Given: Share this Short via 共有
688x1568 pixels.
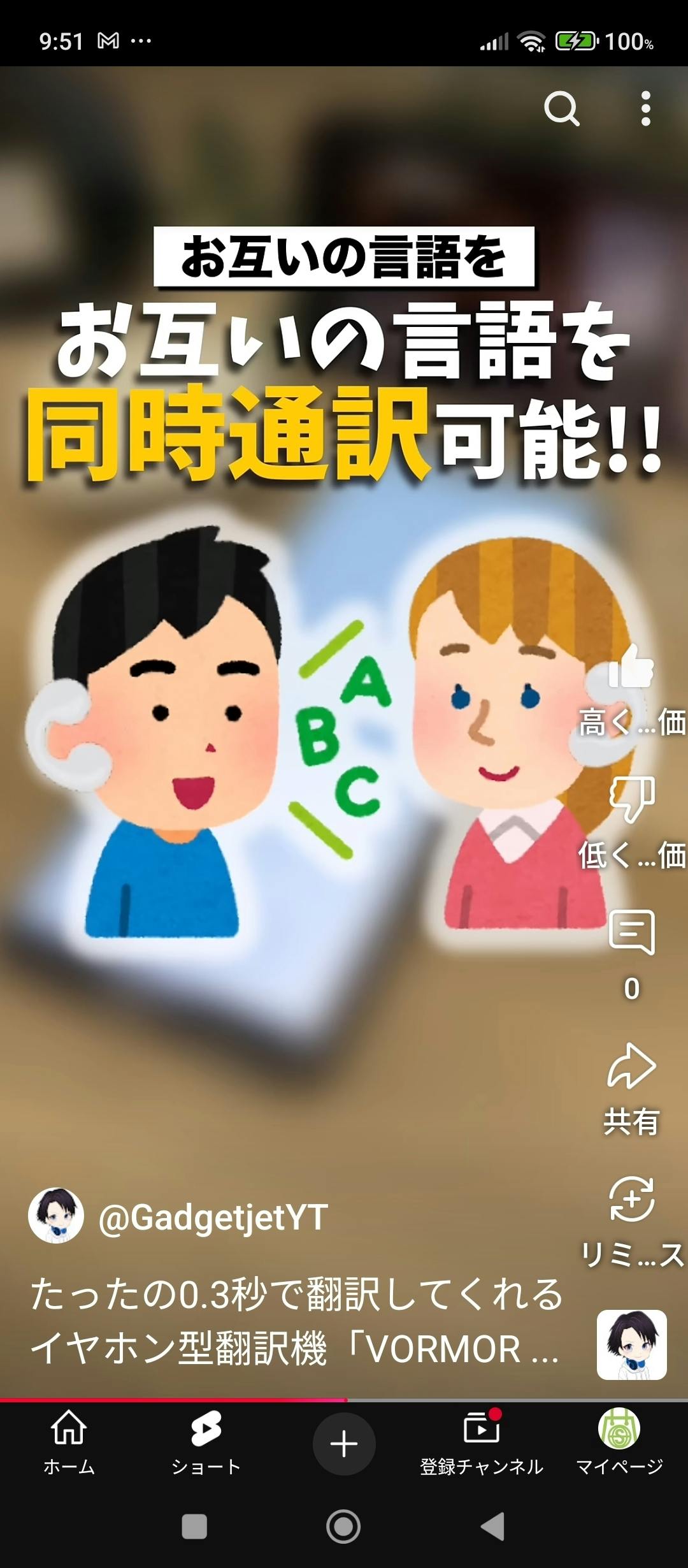Looking at the screenshot, I should 631,1066.
